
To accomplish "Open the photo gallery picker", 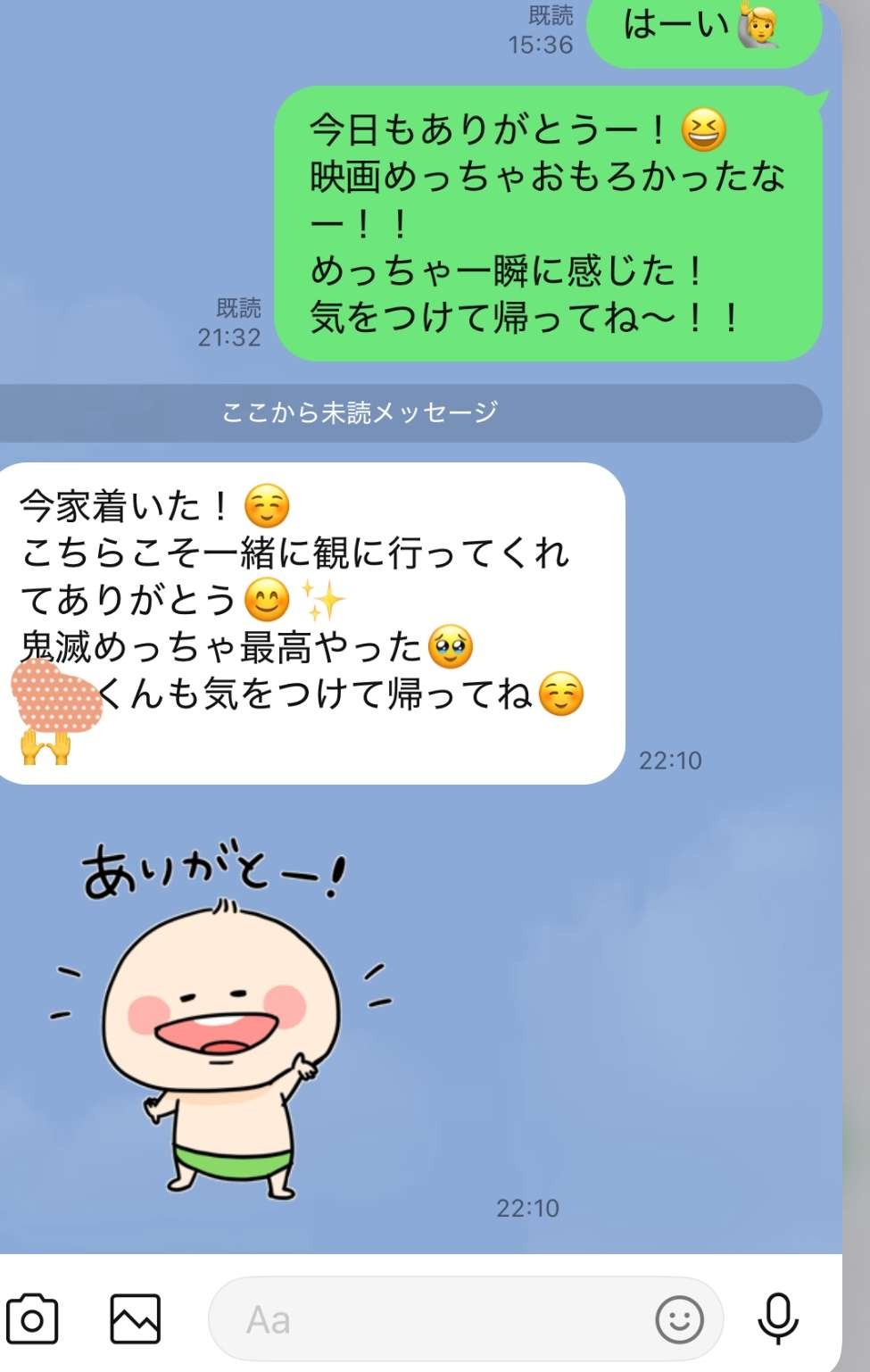I will pyautogui.click(x=136, y=1319).
